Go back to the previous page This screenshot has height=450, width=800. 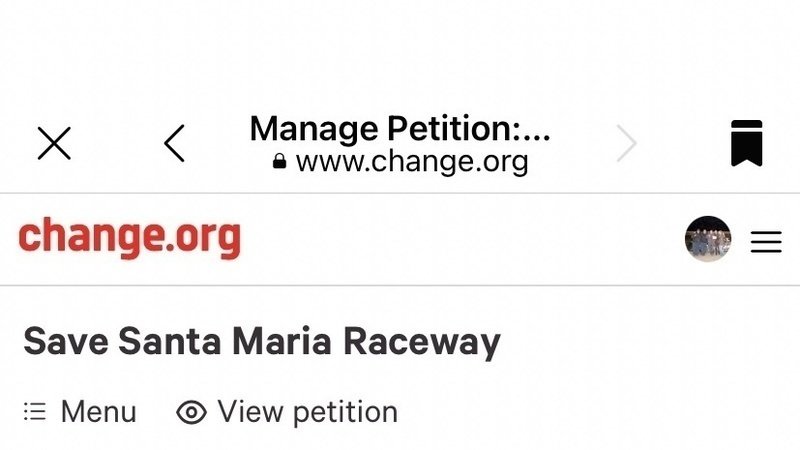pos(175,144)
